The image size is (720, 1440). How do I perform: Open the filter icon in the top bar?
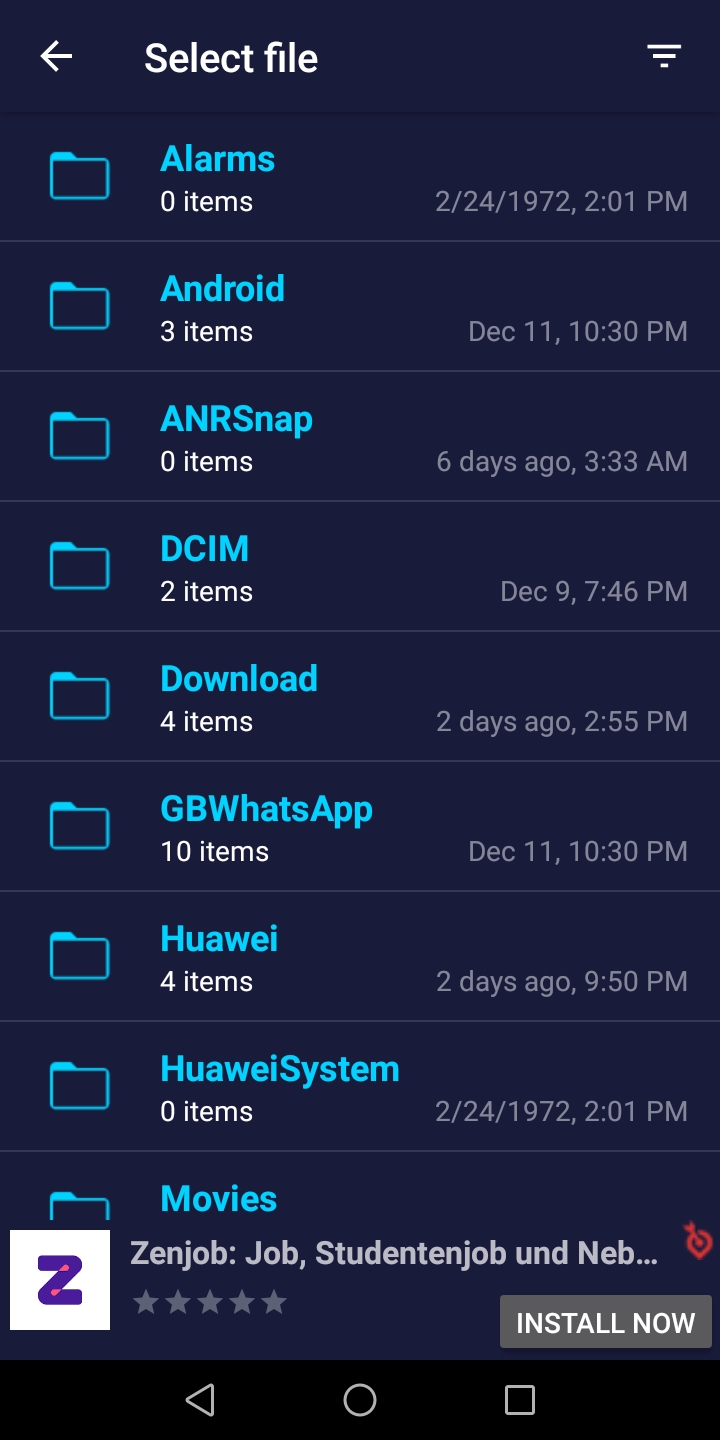[x=663, y=56]
